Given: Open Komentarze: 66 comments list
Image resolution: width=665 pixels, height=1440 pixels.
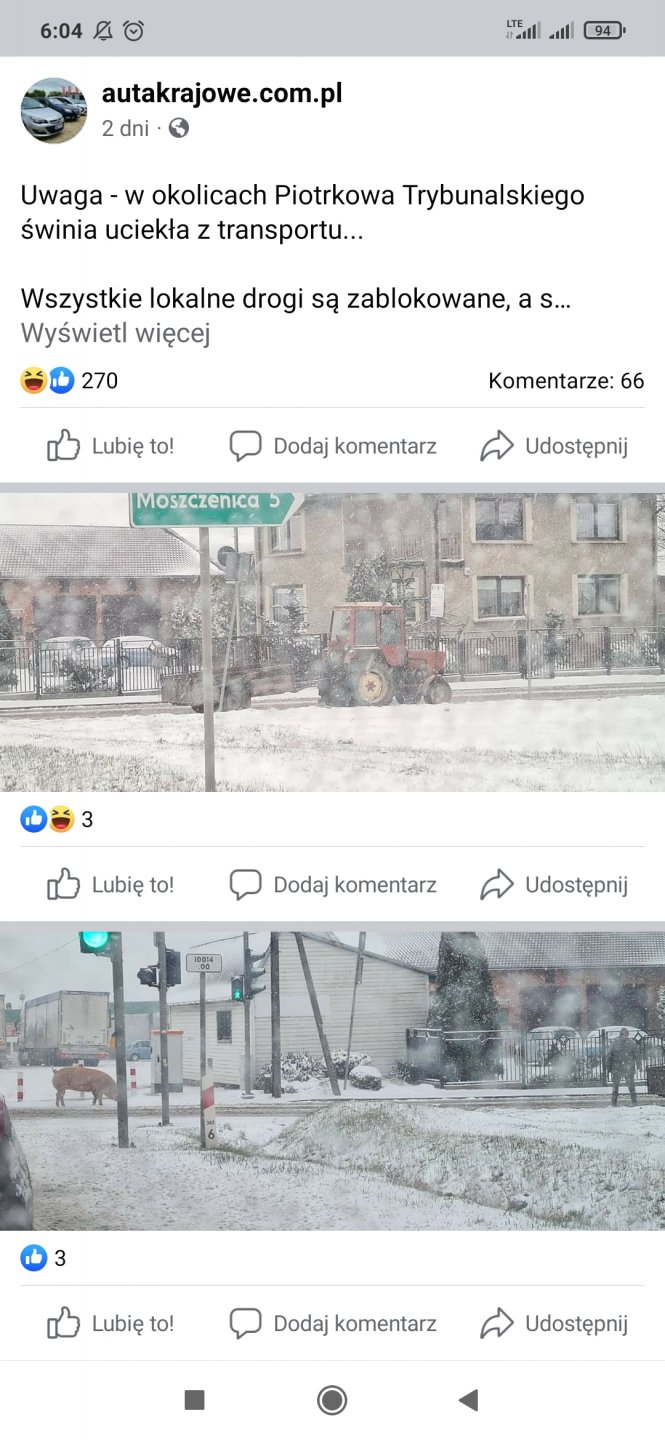Looking at the screenshot, I should tap(566, 380).
